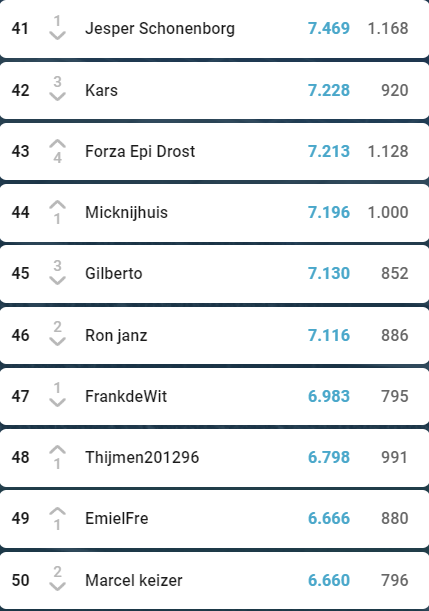Open FrankdeWit's team entry
429x611 pixels.
[x=214, y=396]
